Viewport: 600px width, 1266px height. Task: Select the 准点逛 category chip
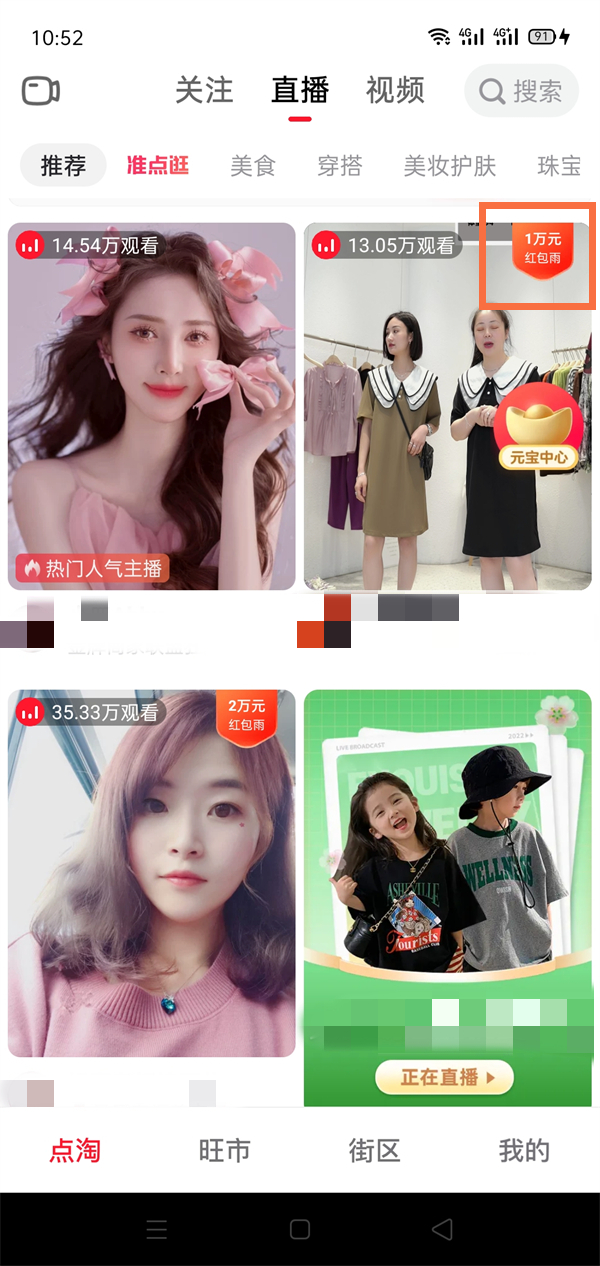(158, 166)
